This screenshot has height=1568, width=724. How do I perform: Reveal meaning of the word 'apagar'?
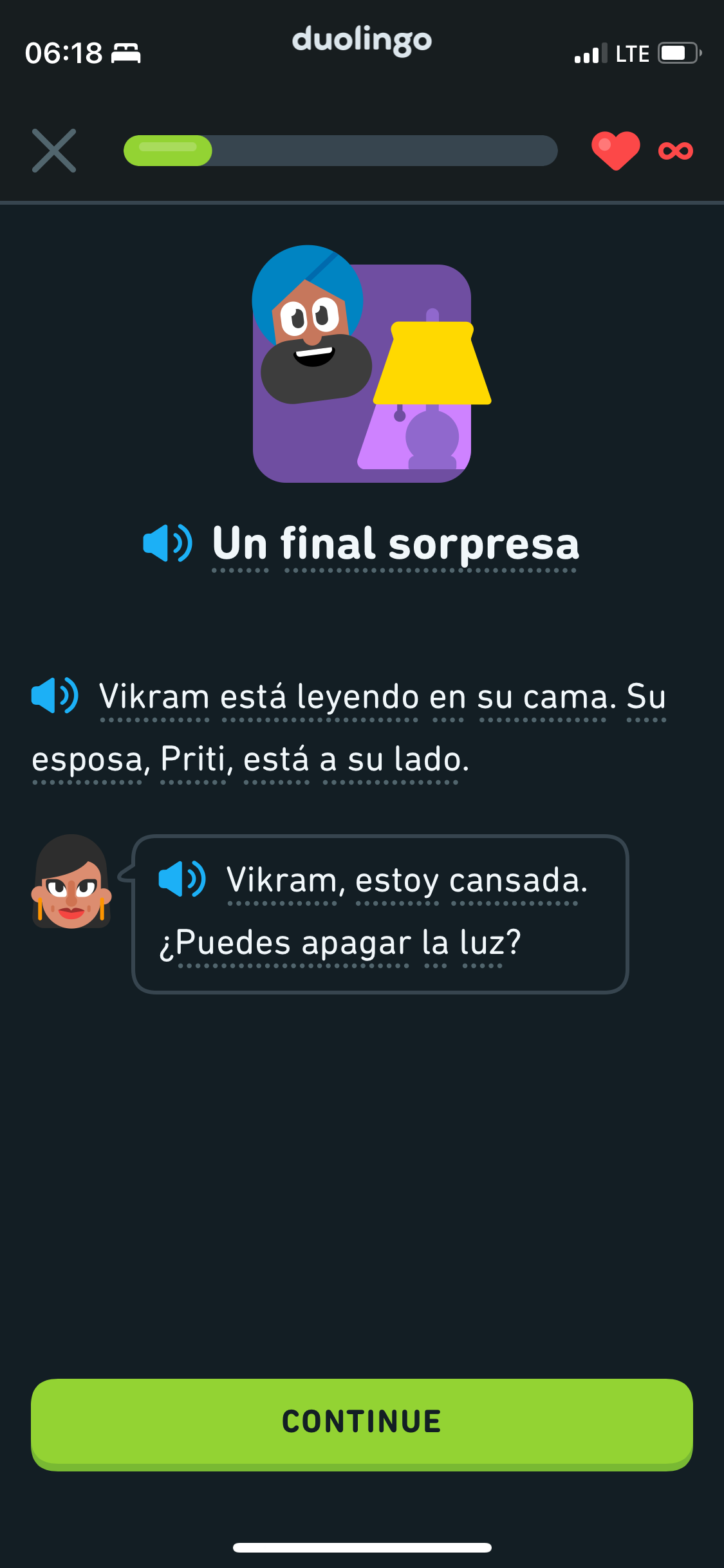tap(356, 944)
